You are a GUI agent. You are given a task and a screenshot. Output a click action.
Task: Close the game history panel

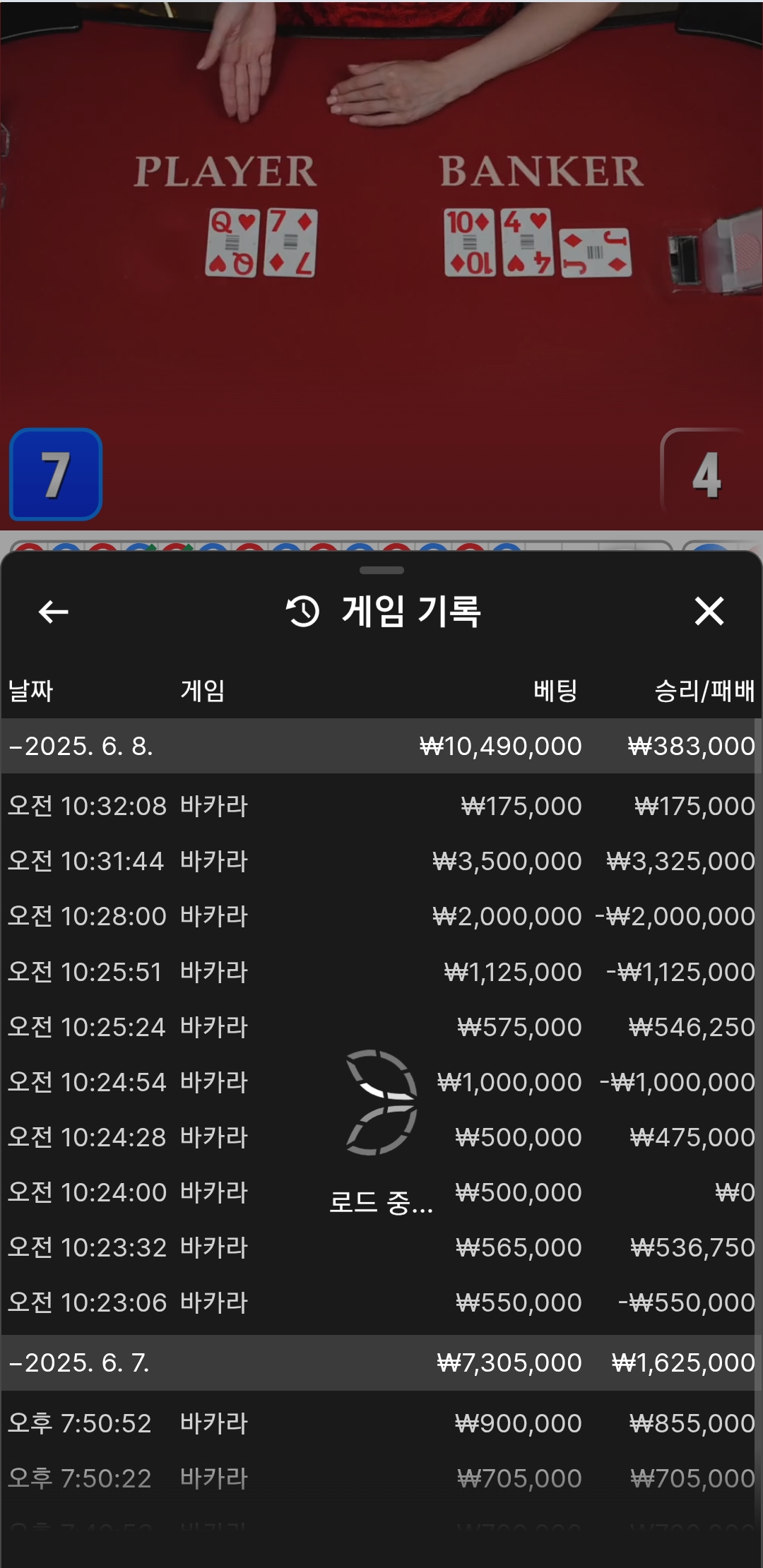[709, 612]
